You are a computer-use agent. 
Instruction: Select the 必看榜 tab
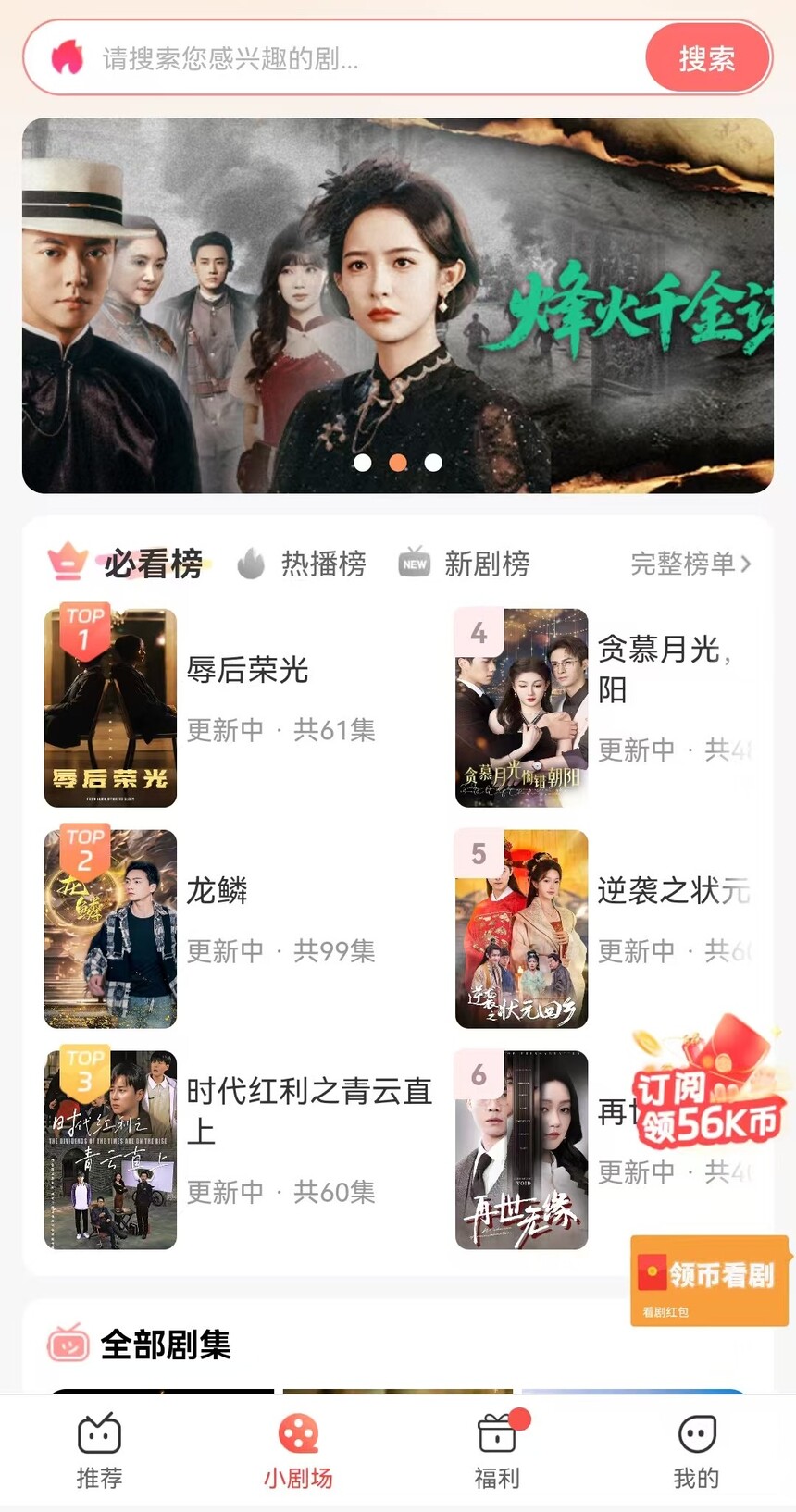[130, 564]
